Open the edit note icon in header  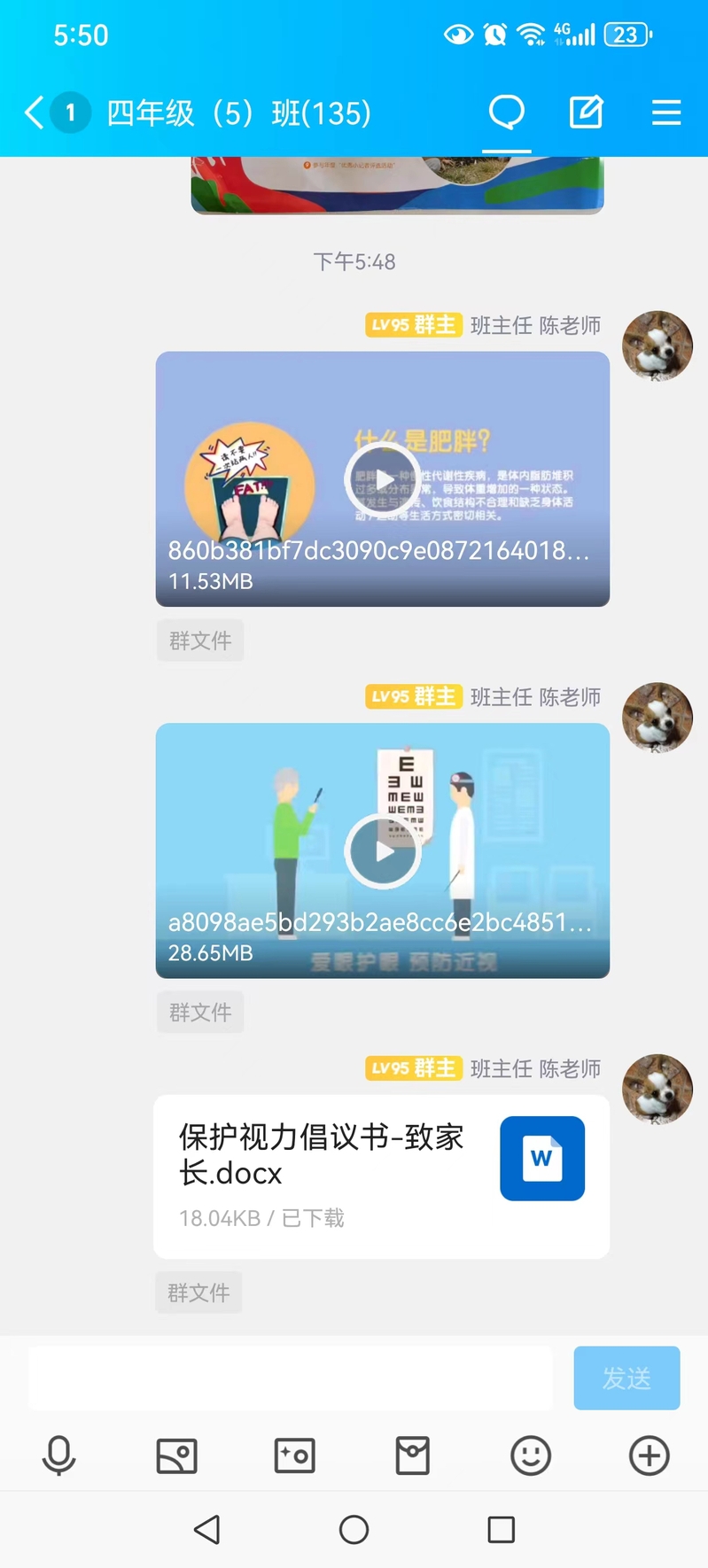pyautogui.click(x=586, y=113)
